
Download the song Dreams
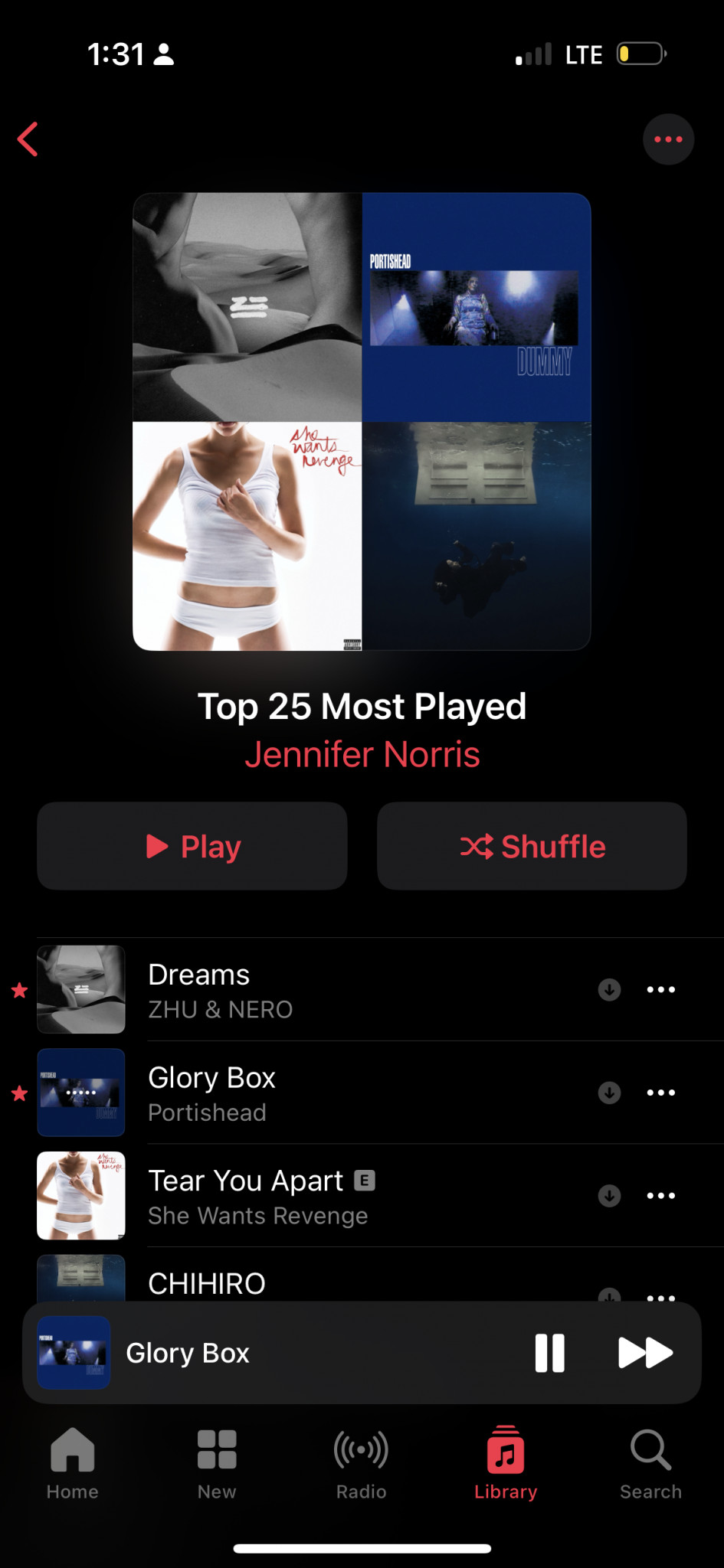click(609, 990)
